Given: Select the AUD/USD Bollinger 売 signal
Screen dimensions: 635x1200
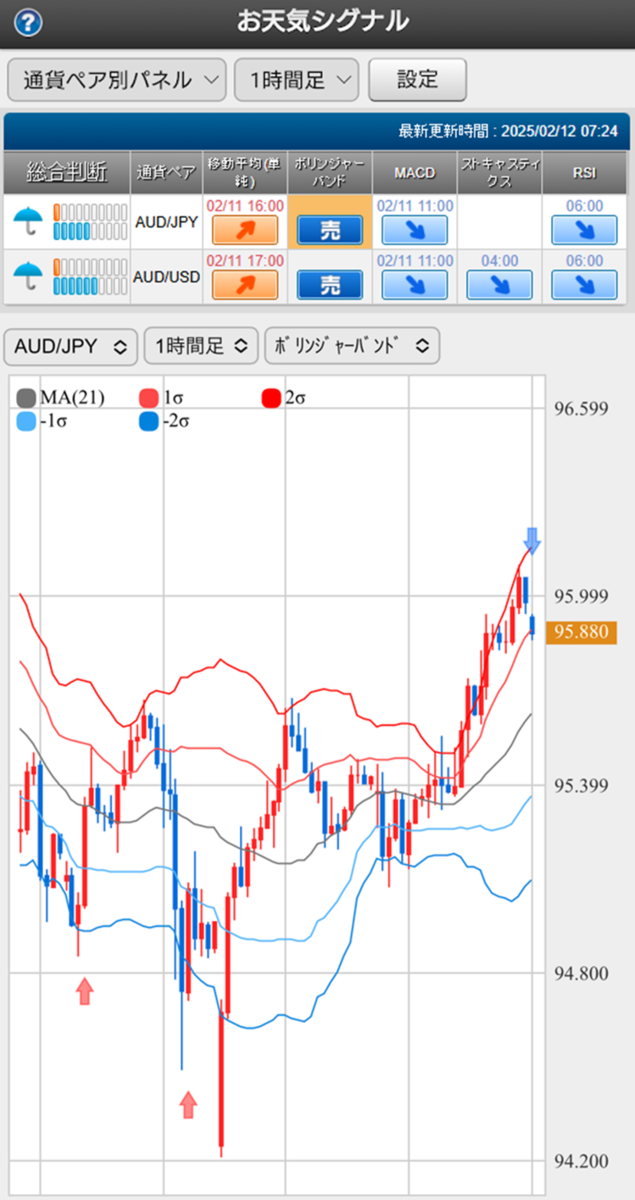Looking at the screenshot, I should 330,284.
